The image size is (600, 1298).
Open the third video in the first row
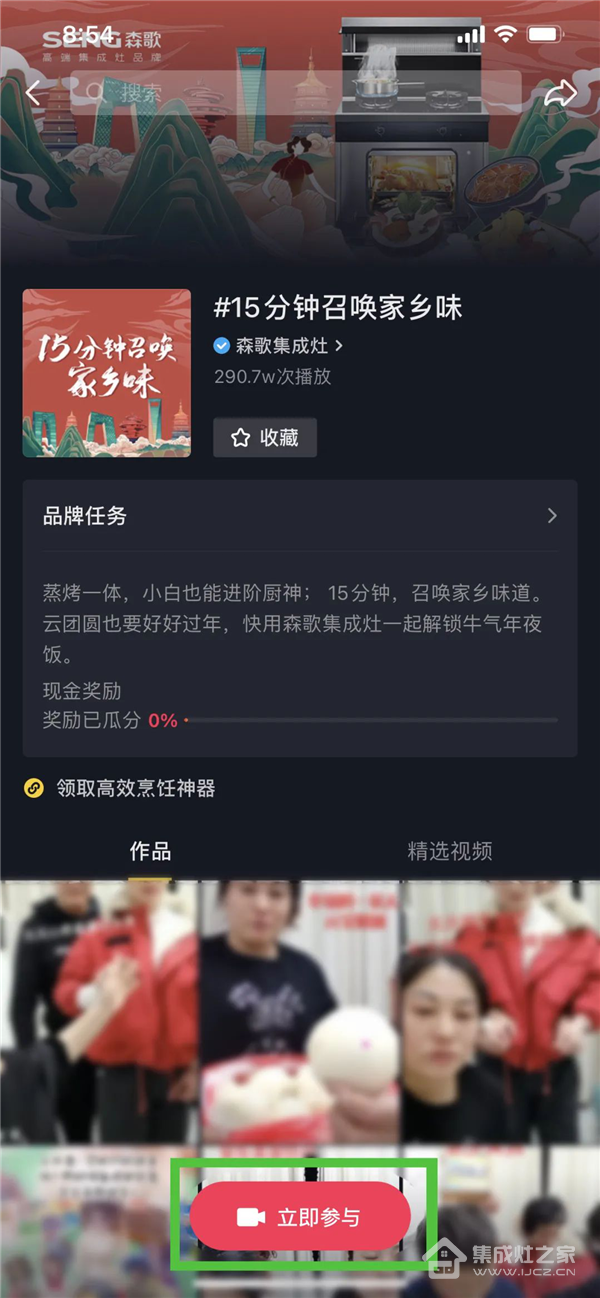(x=500, y=1010)
